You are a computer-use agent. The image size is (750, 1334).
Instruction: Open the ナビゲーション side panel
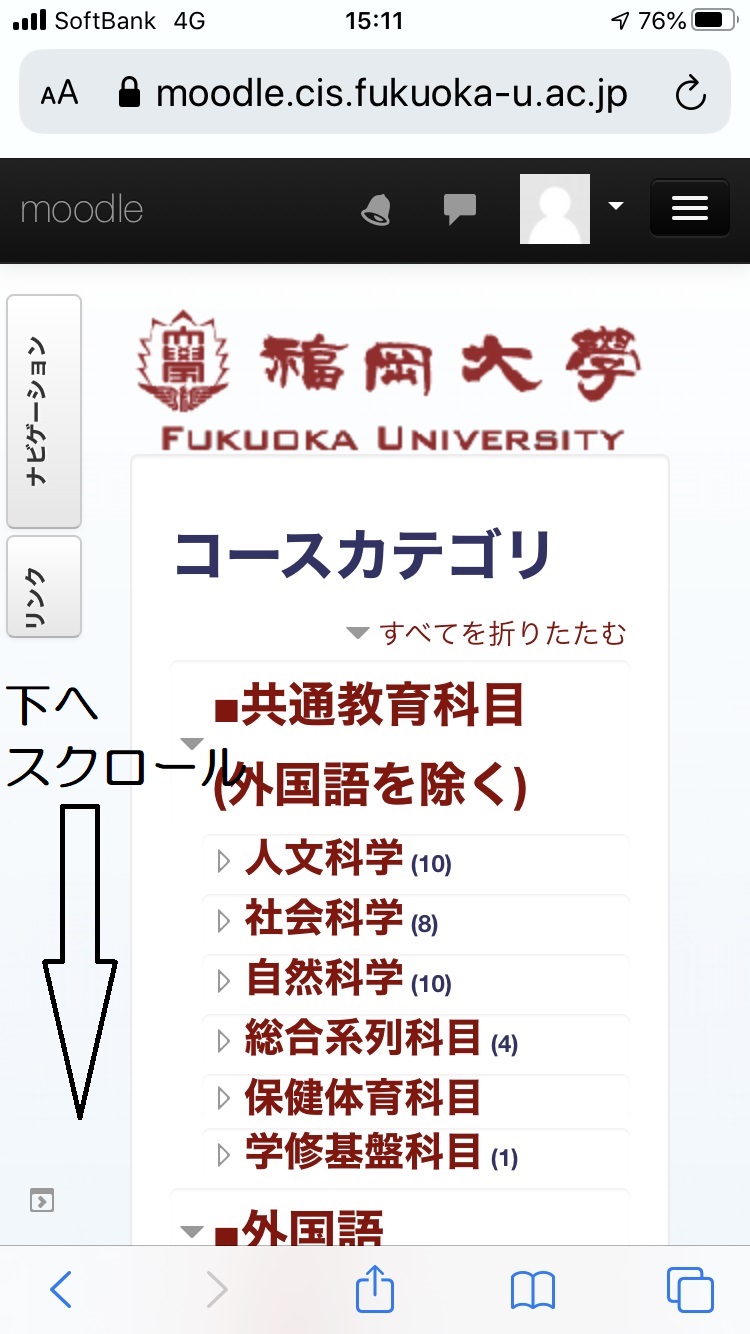point(44,411)
